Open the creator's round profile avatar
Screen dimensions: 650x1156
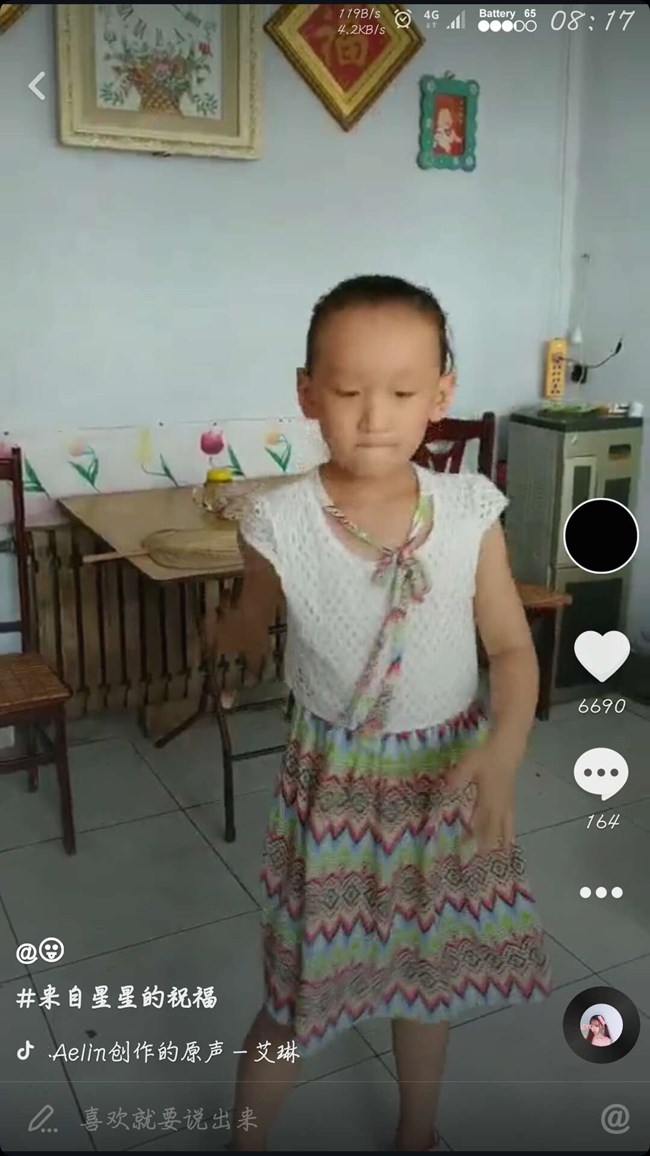click(600, 535)
